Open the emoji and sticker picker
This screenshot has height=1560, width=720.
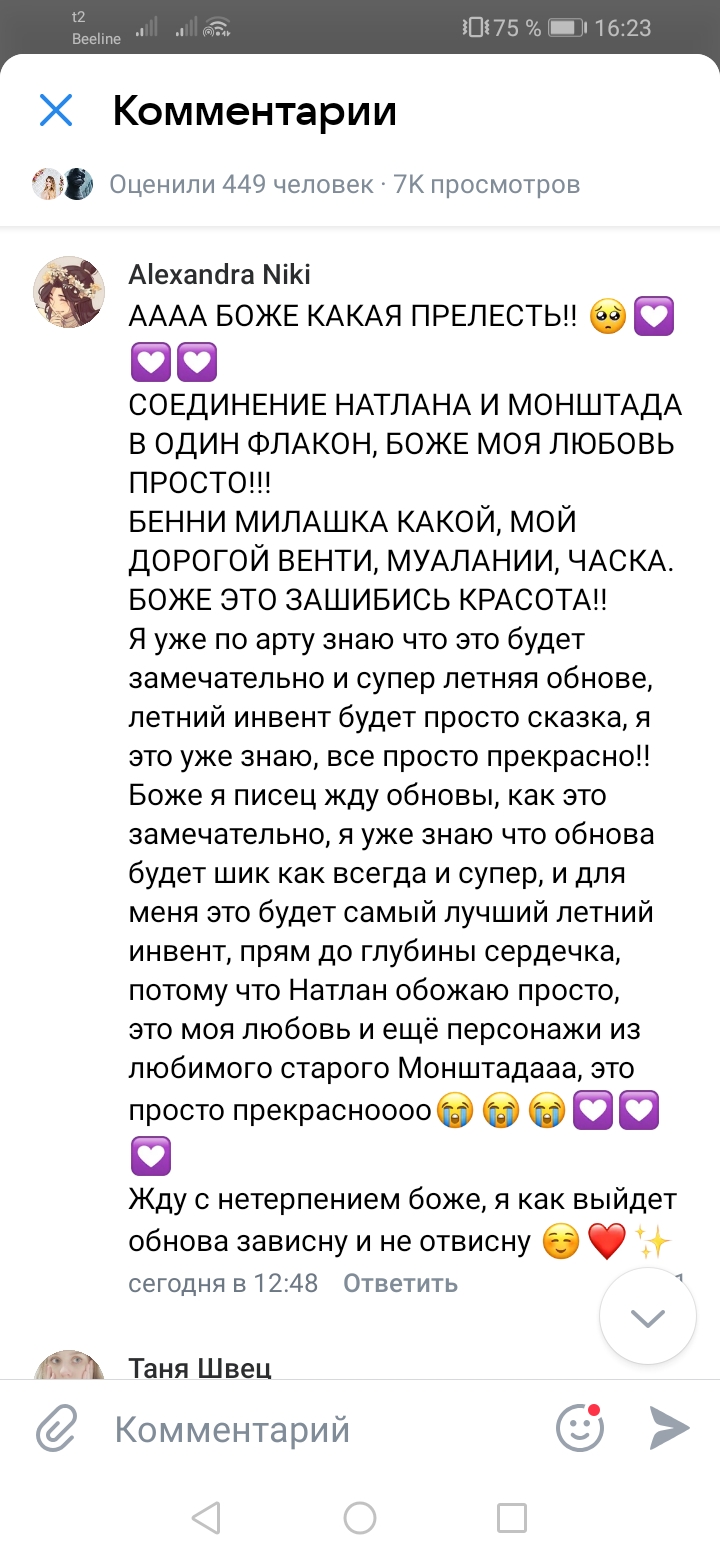pos(580,1428)
